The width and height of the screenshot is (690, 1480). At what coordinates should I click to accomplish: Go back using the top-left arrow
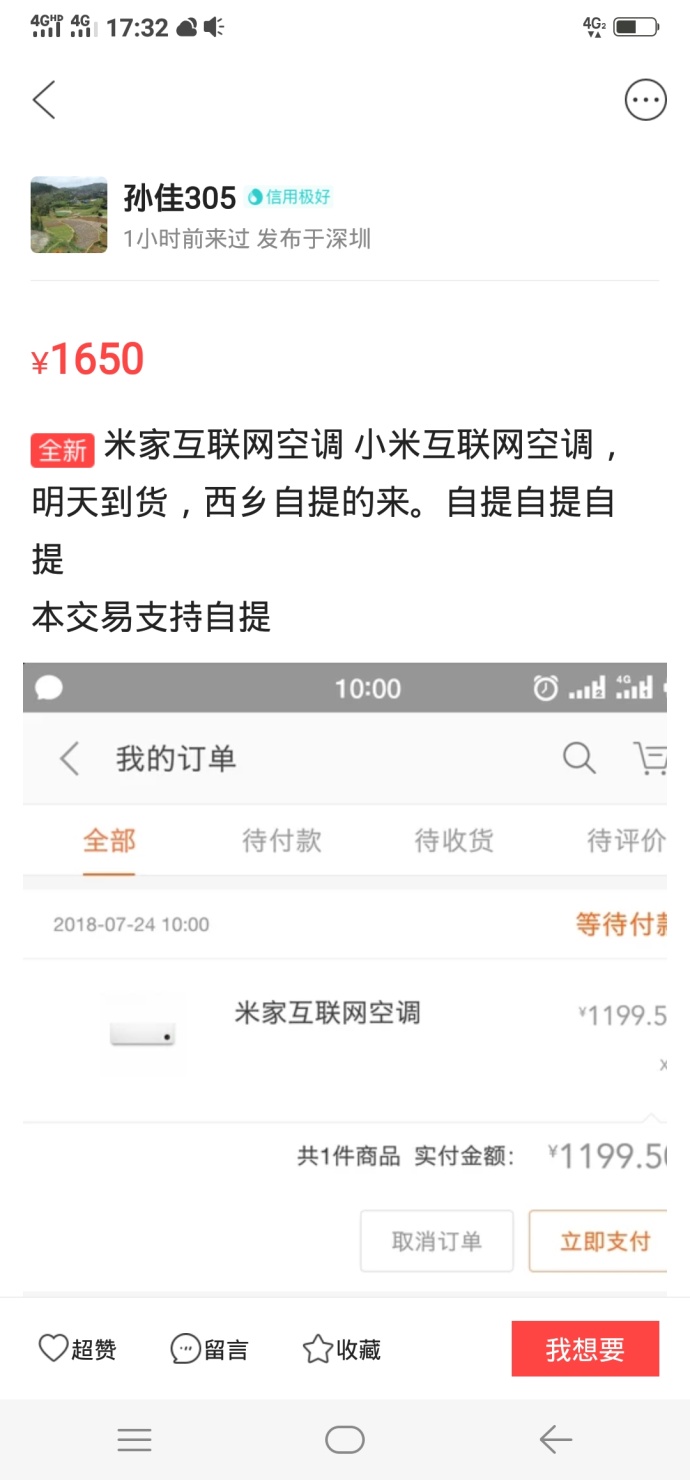(x=44, y=100)
